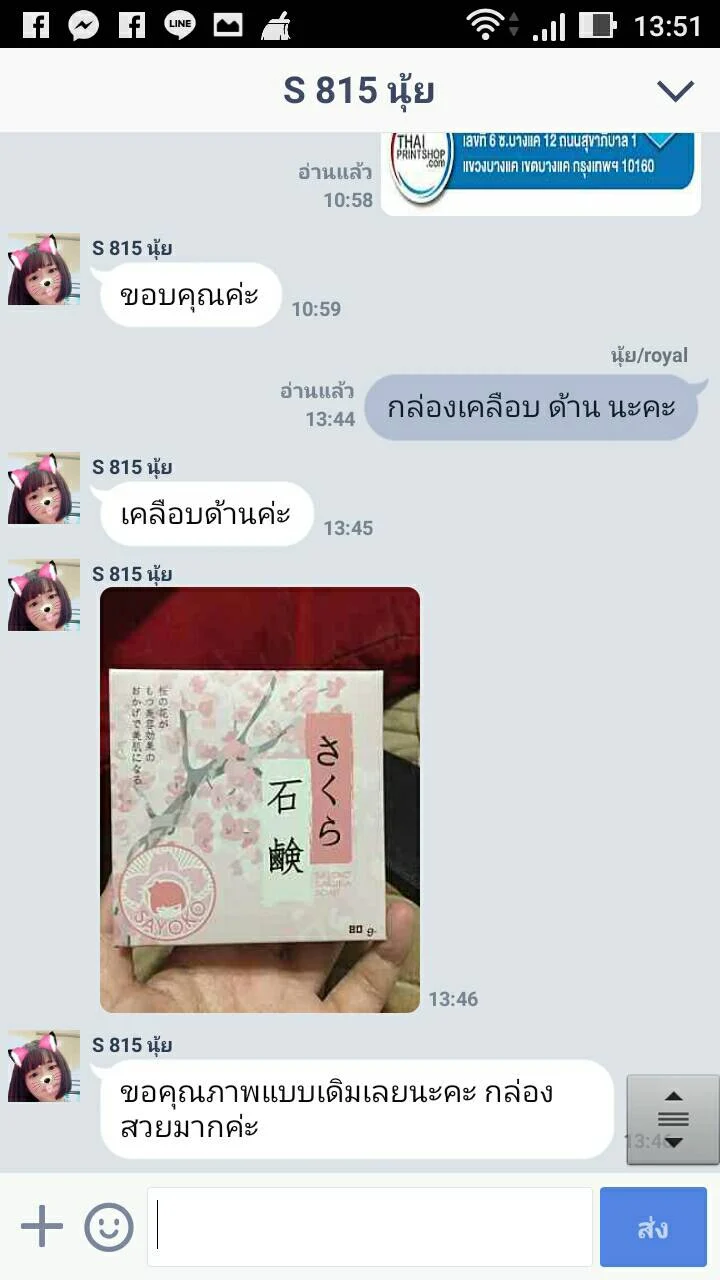
Task: Focus the message text field
Action: (x=370, y=1227)
